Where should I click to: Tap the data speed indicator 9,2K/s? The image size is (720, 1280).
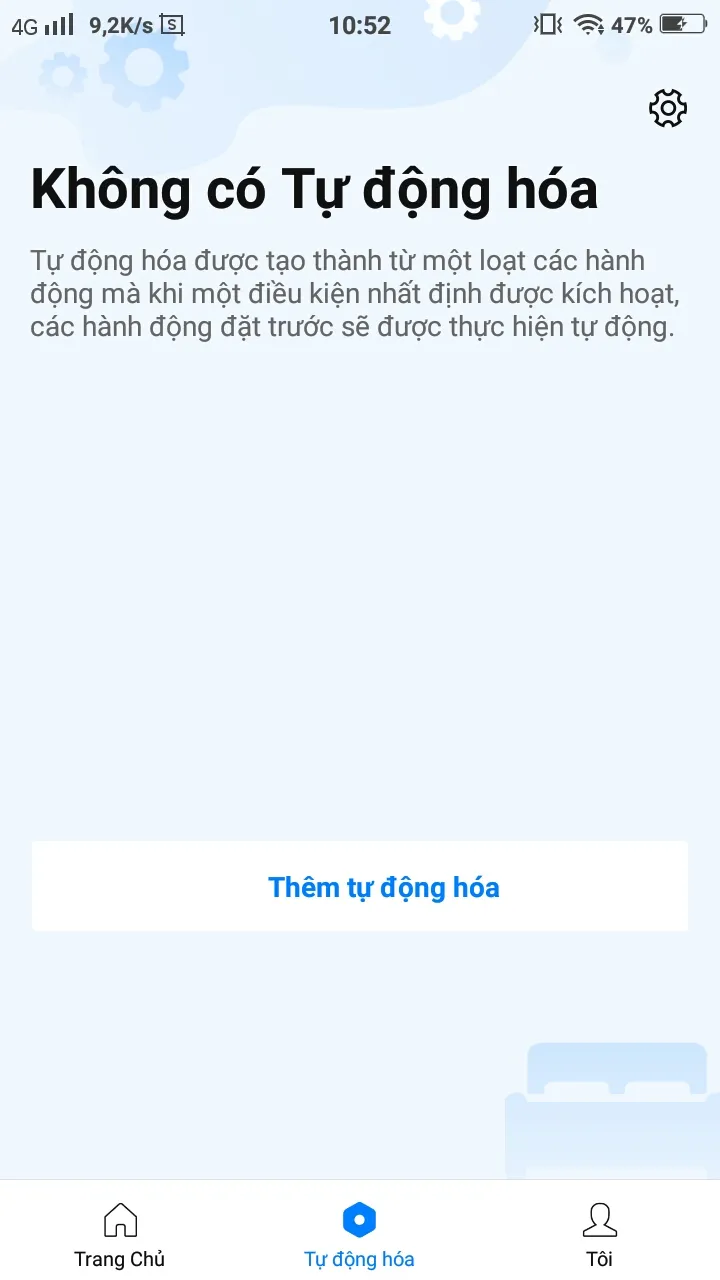pyautogui.click(x=120, y=25)
